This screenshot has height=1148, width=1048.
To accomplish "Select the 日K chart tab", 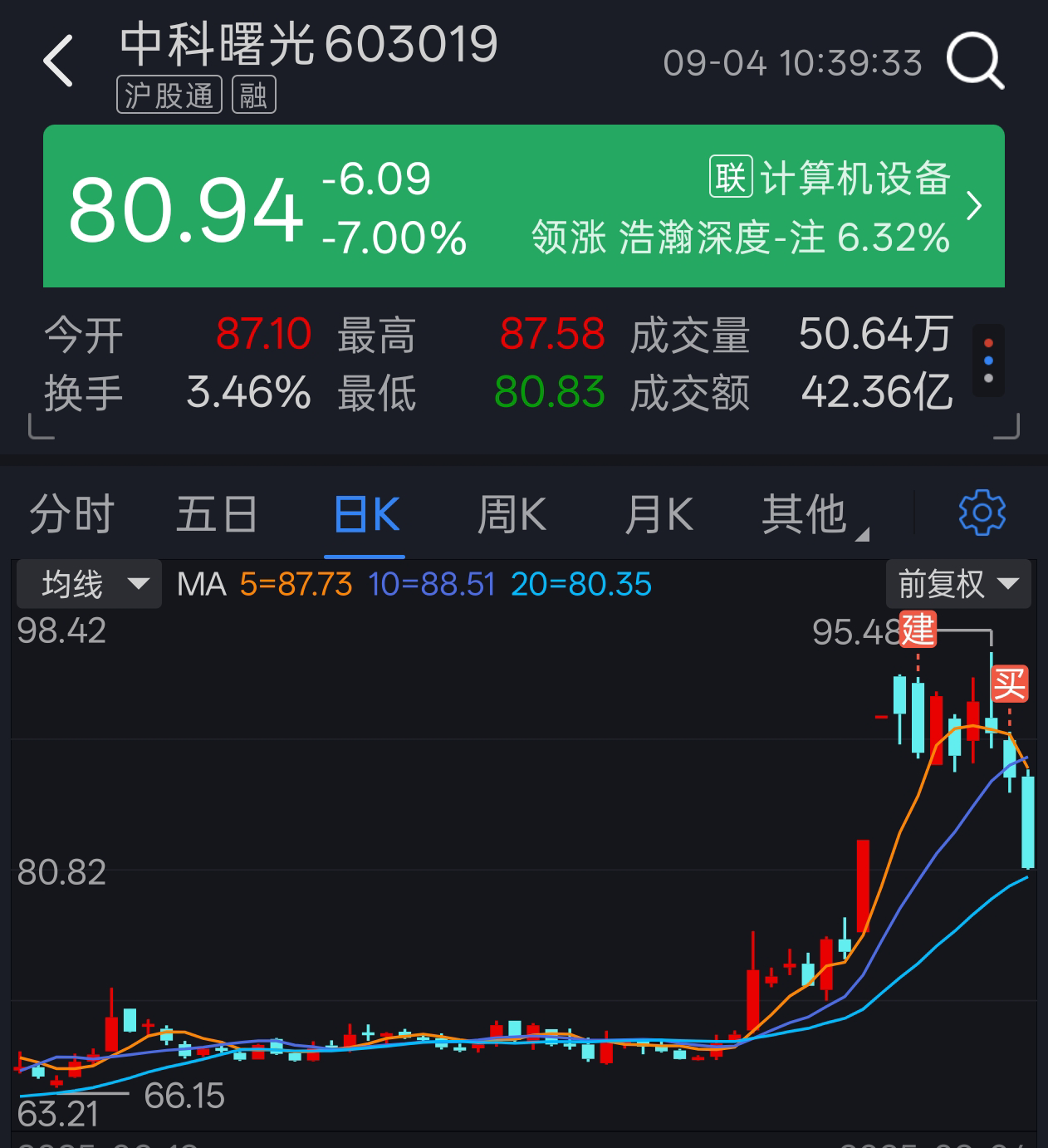I will pos(365,514).
